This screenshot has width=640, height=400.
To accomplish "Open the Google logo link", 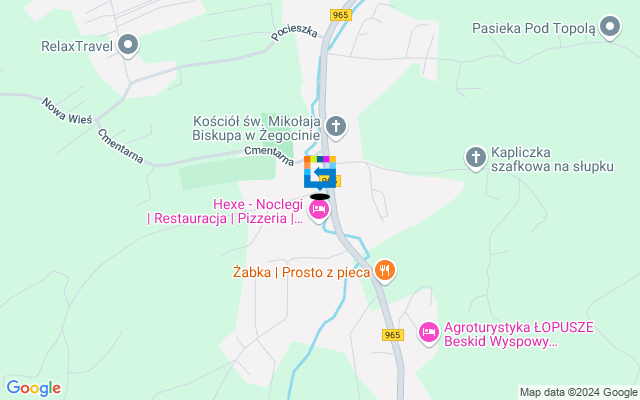I will coord(33,388).
